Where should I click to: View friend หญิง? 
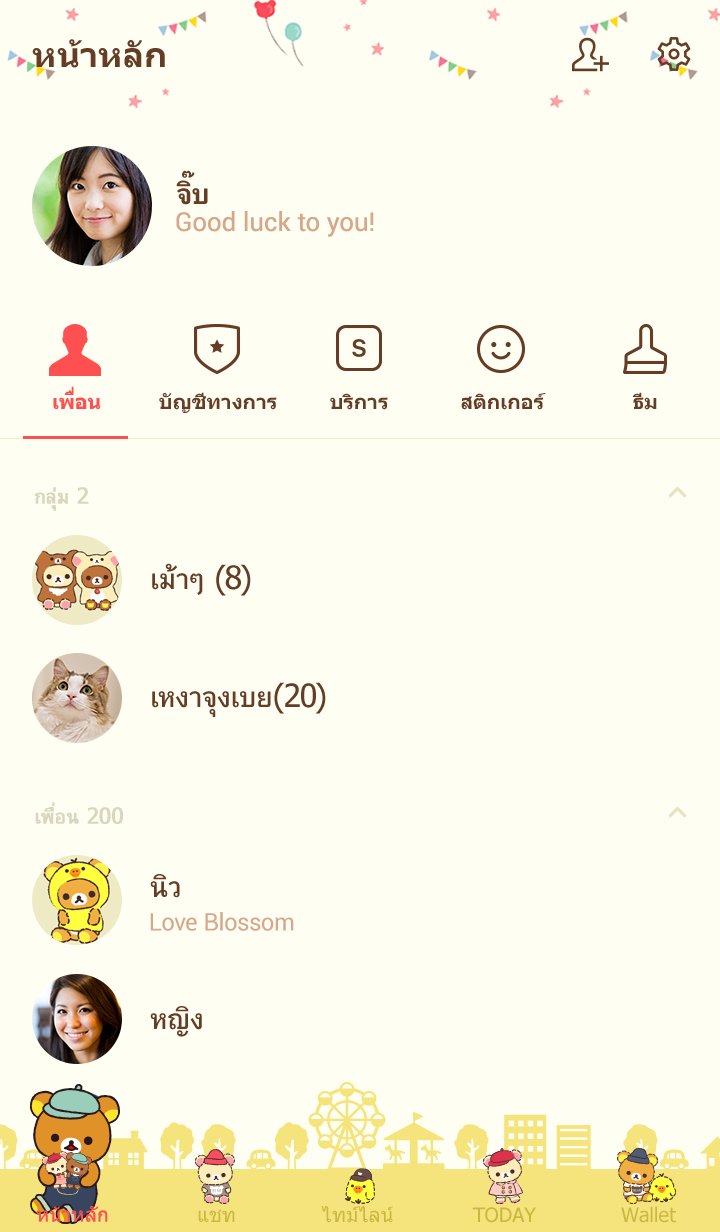point(176,1020)
